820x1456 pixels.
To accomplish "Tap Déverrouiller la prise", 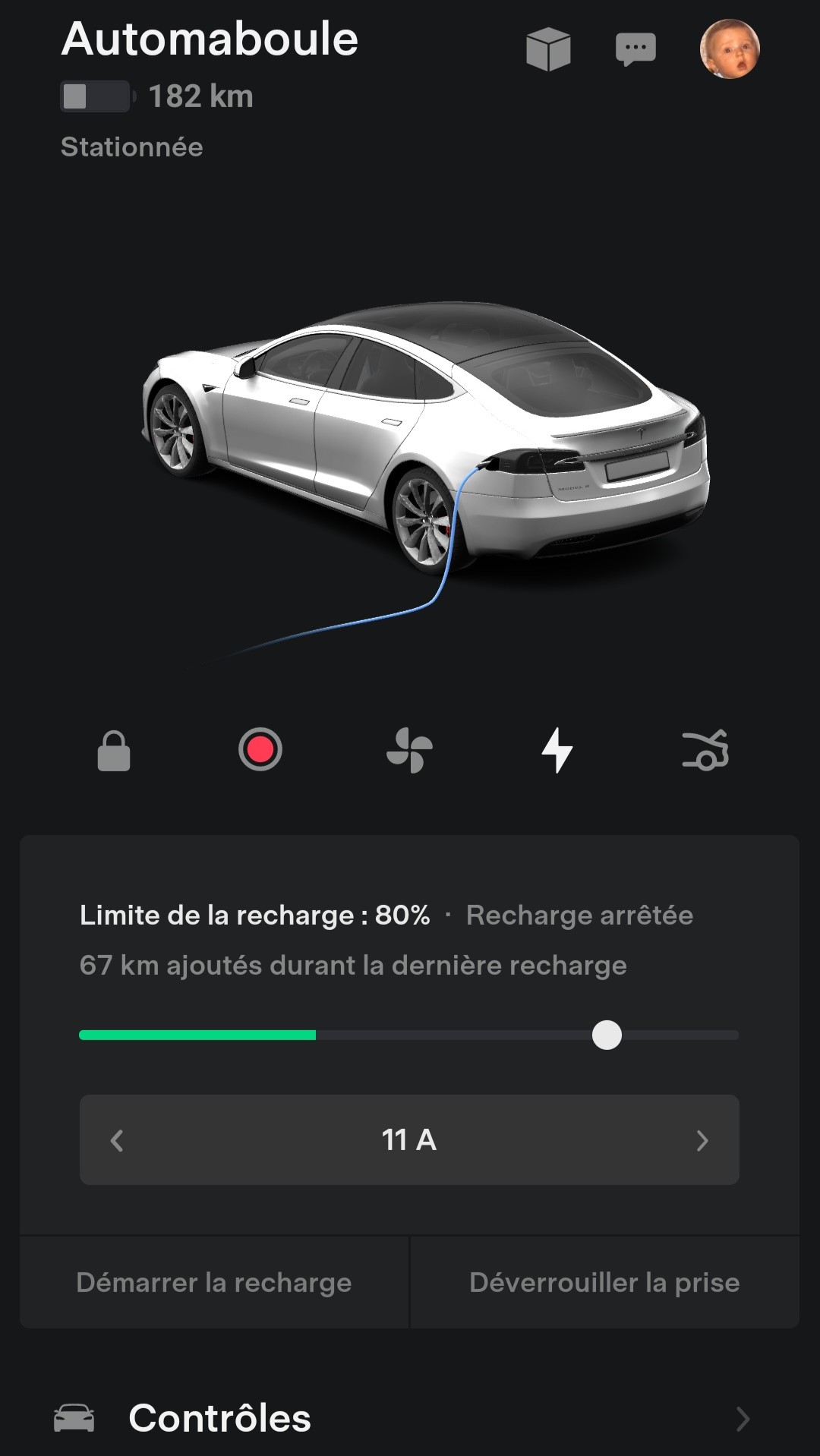I will tap(604, 1282).
